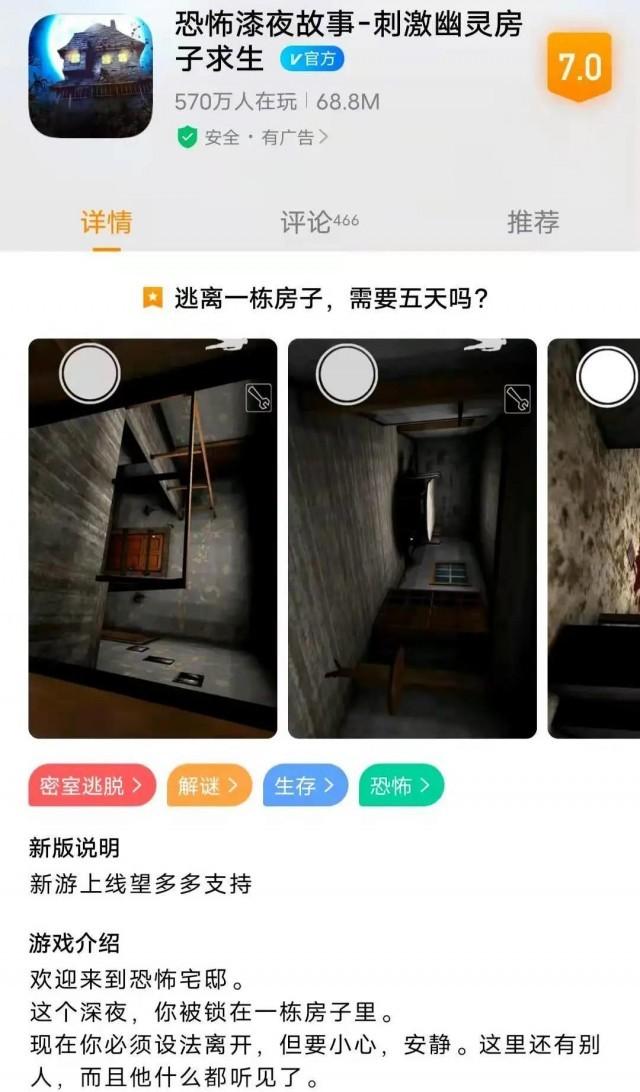Switch to the 评论 tab
This screenshot has width=640, height=1092.
tap(318, 222)
